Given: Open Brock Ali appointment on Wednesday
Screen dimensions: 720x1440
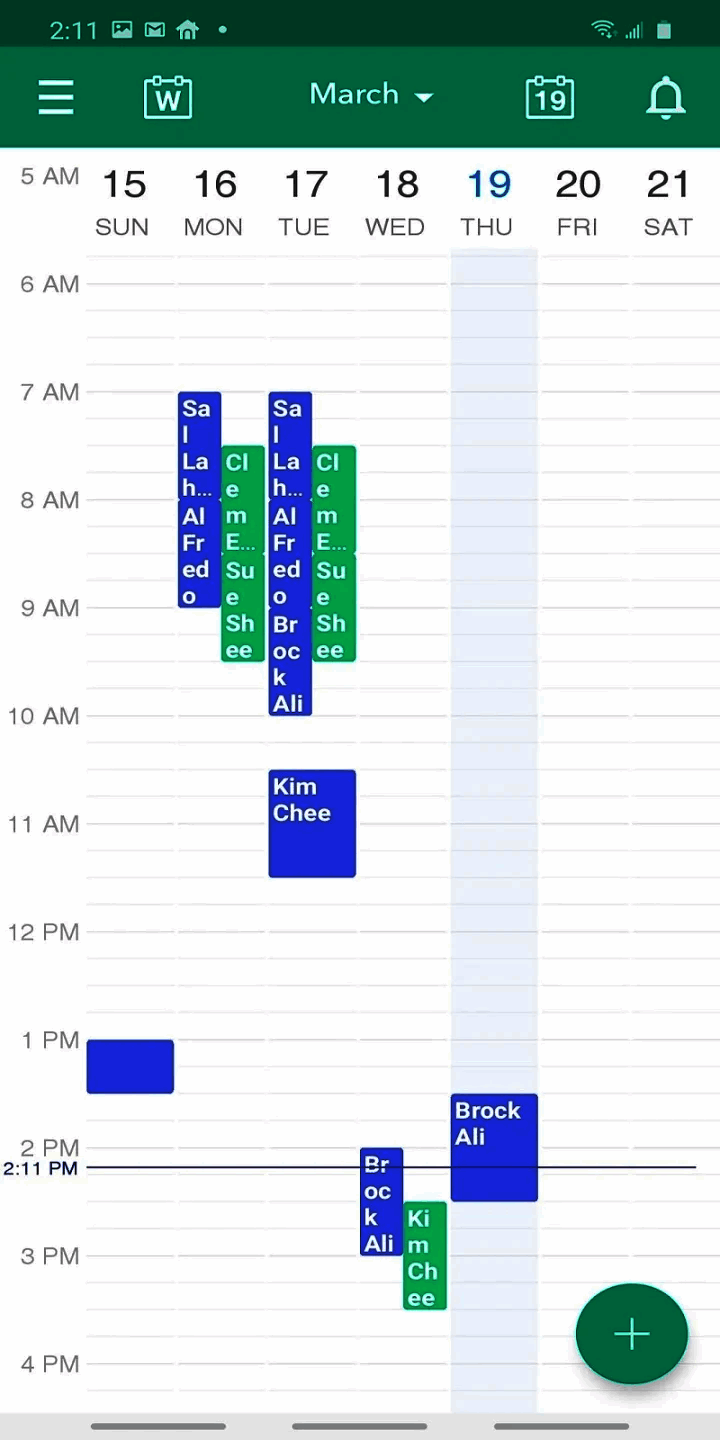Looking at the screenshot, I should [381, 1201].
